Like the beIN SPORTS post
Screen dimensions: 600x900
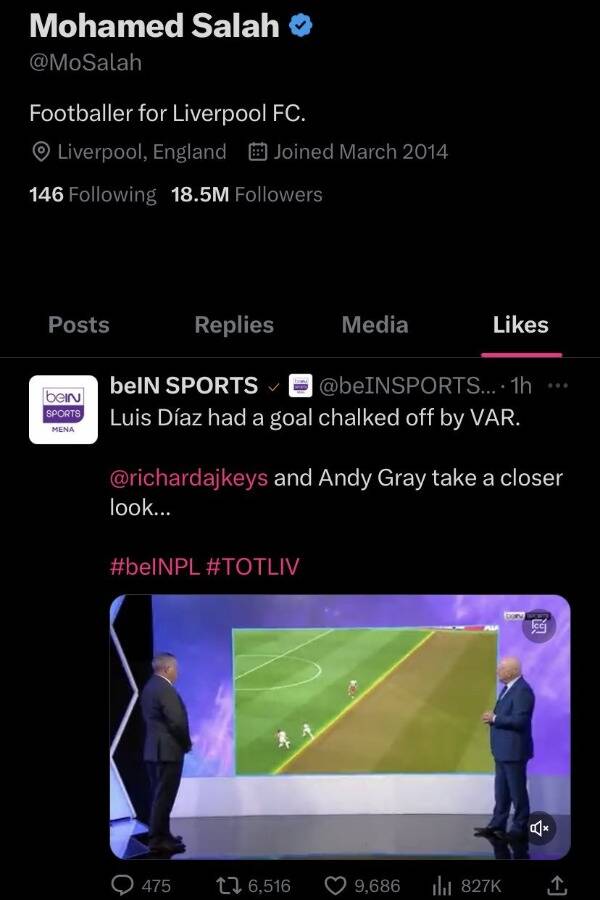tap(363, 885)
